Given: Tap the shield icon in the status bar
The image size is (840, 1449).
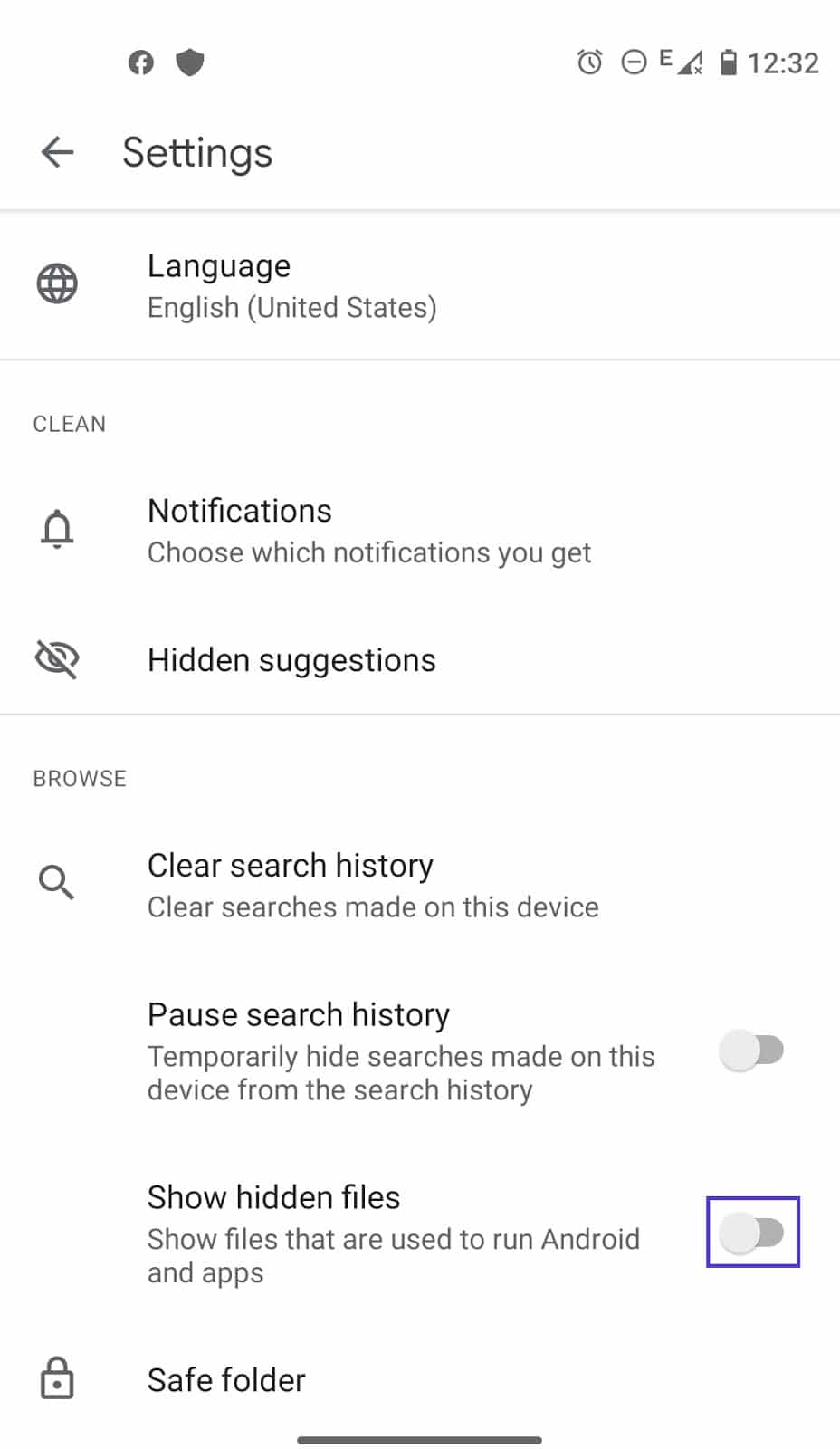Looking at the screenshot, I should (x=190, y=62).
